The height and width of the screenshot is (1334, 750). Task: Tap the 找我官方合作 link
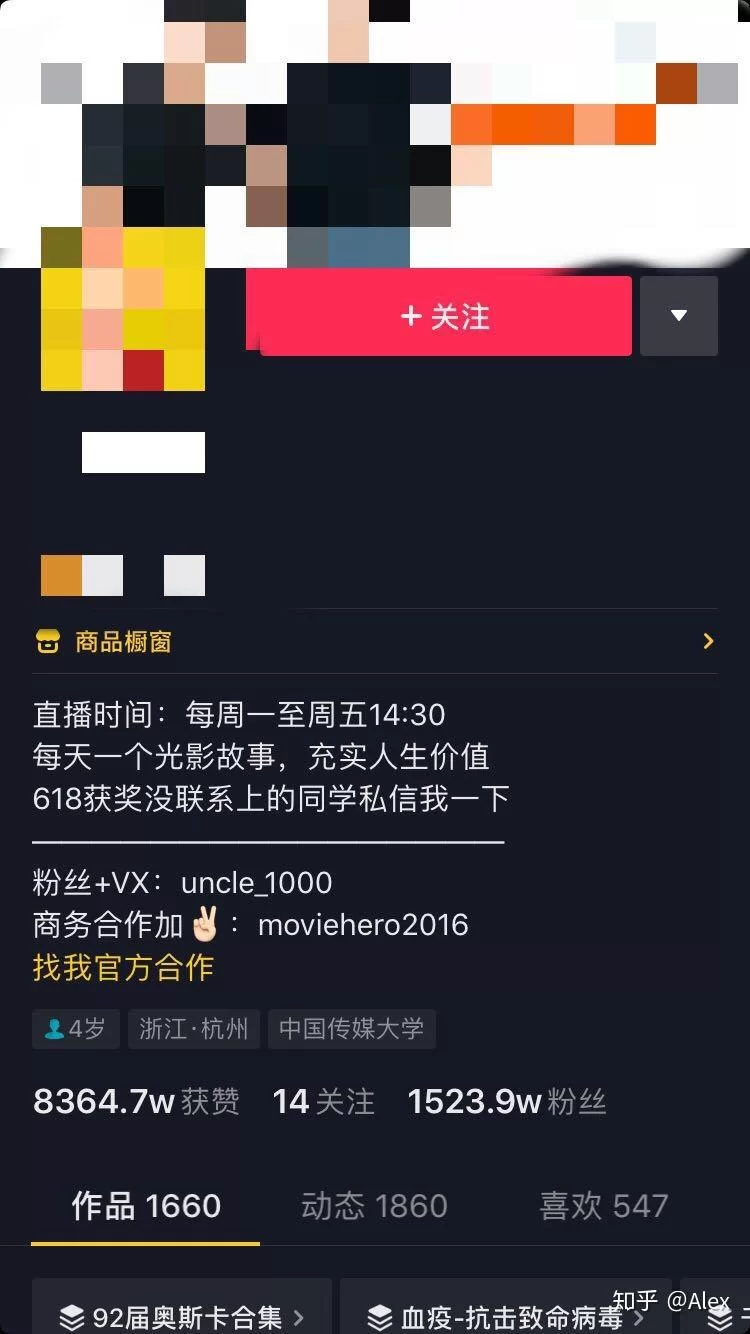(123, 968)
